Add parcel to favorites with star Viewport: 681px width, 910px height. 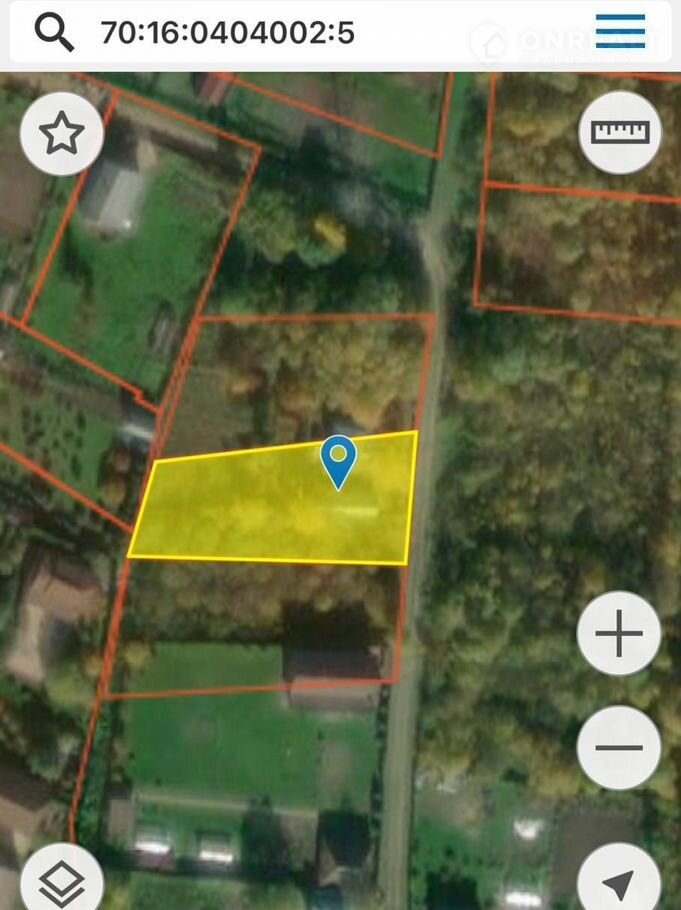point(61,134)
